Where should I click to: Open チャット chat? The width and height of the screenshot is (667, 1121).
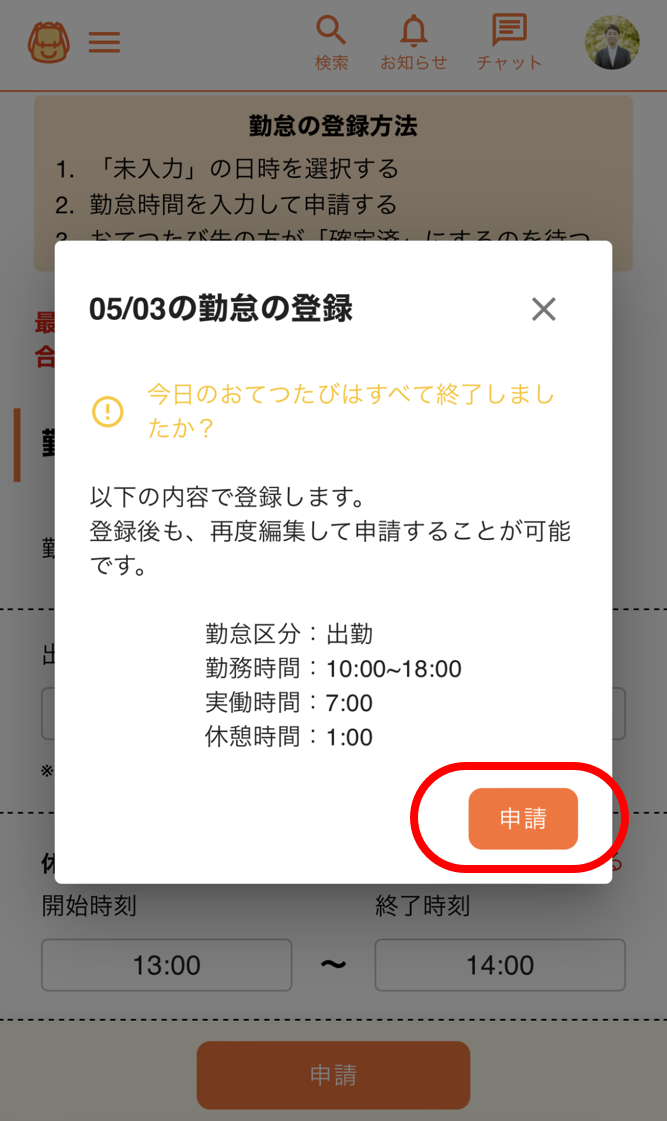509,42
